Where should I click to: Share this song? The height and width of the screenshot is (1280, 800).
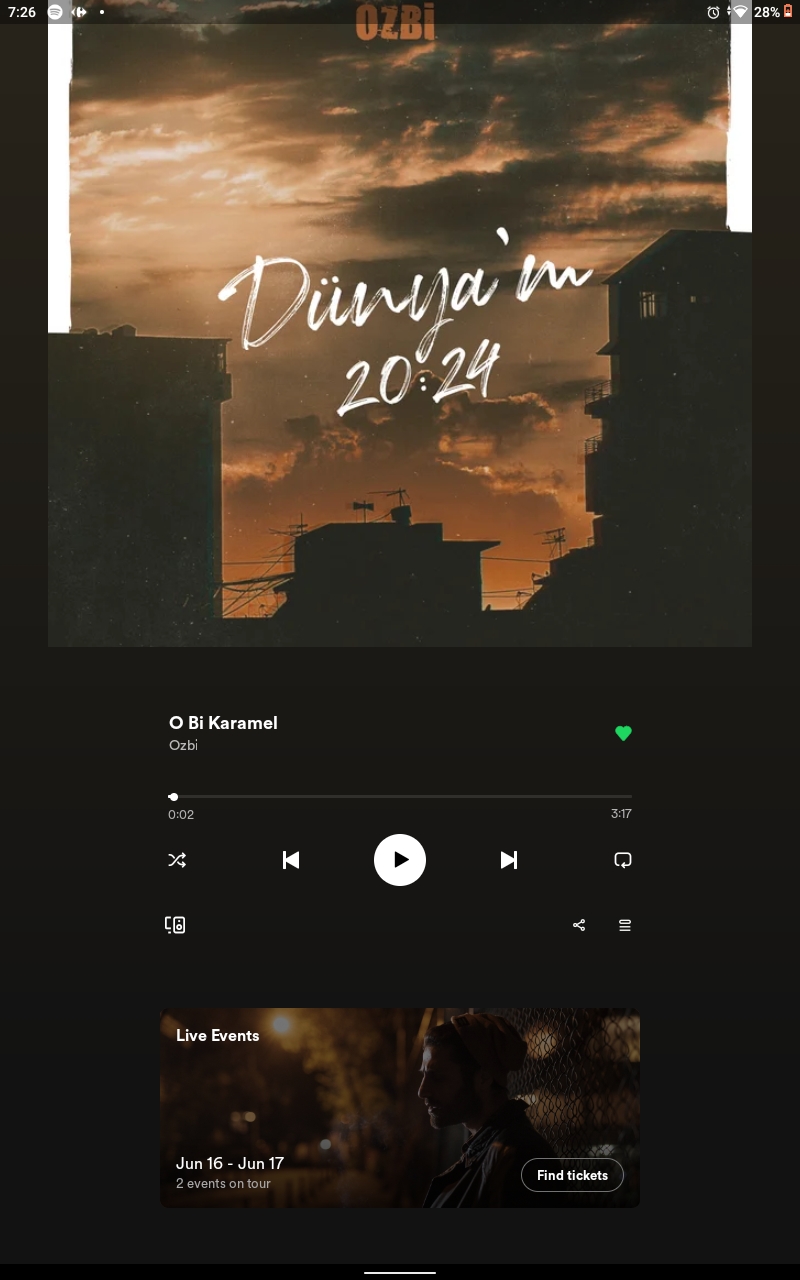pos(579,925)
